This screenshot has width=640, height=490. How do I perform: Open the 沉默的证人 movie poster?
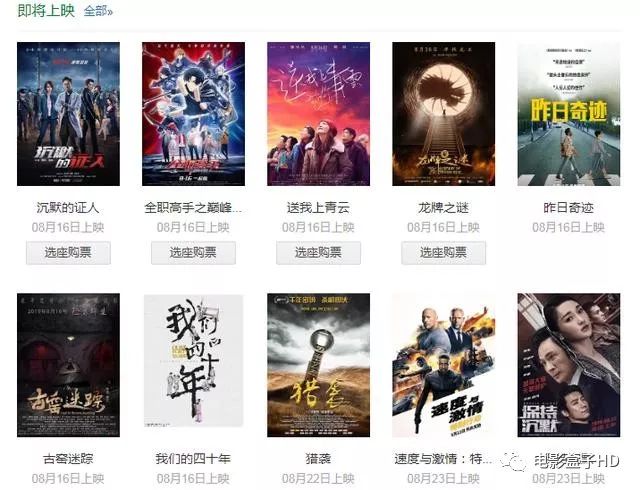[68, 114]
